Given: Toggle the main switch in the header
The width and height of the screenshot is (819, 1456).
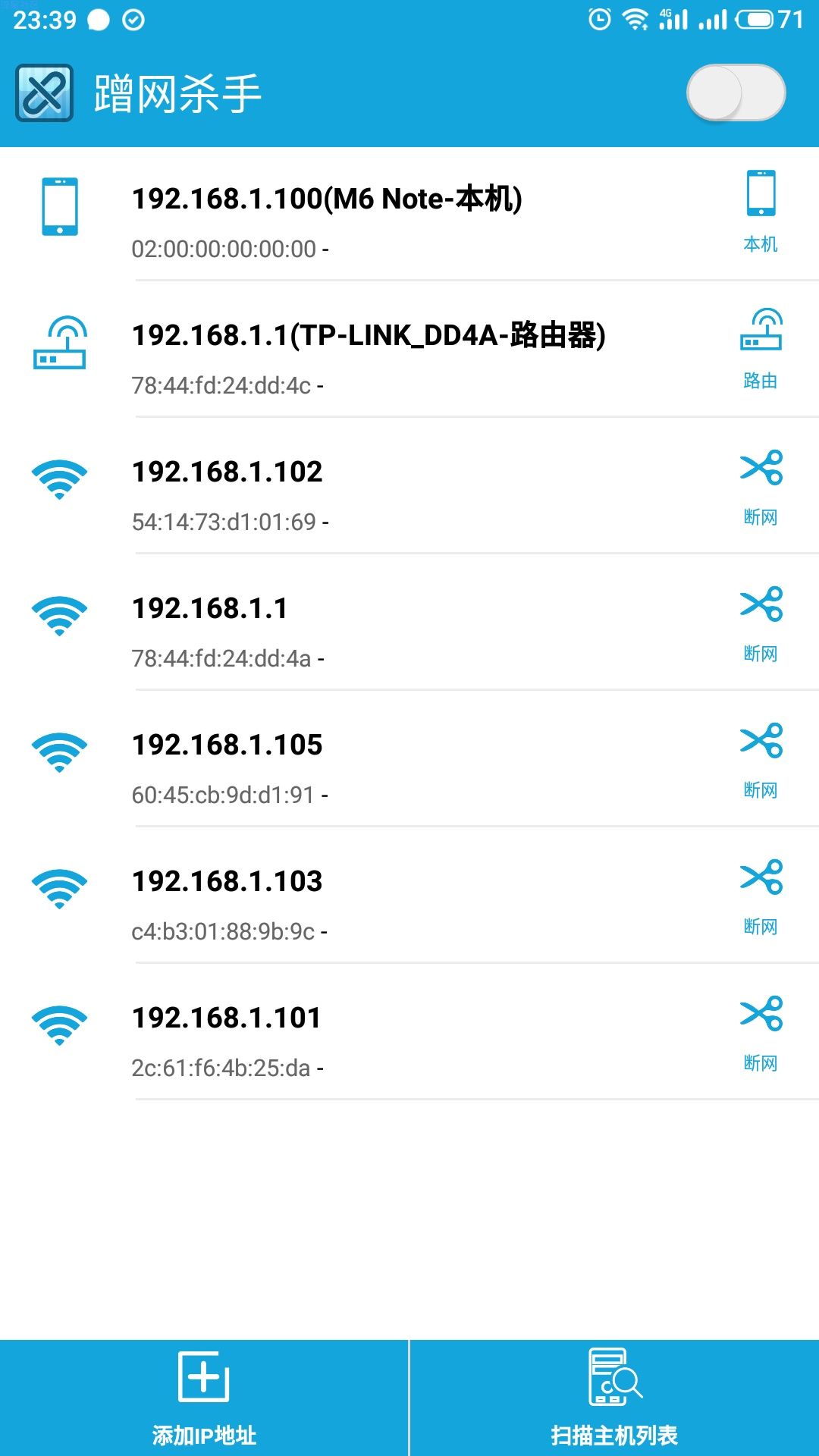Looking at the screenshot, I should [x=736, y=93].
